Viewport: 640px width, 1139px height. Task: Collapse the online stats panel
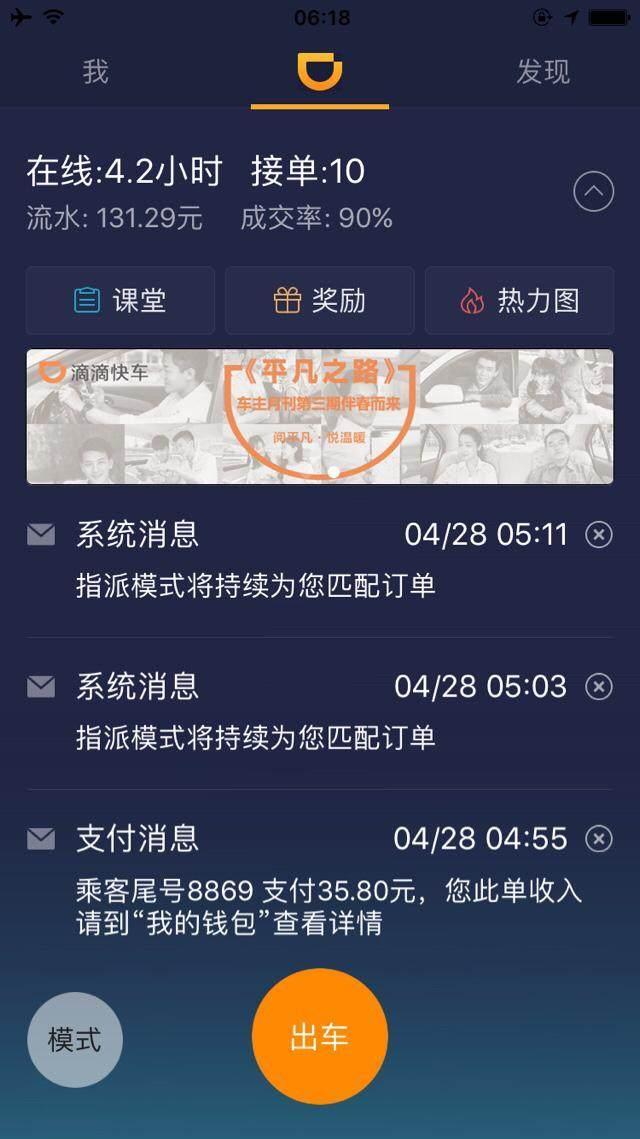[x=593, y=191]
